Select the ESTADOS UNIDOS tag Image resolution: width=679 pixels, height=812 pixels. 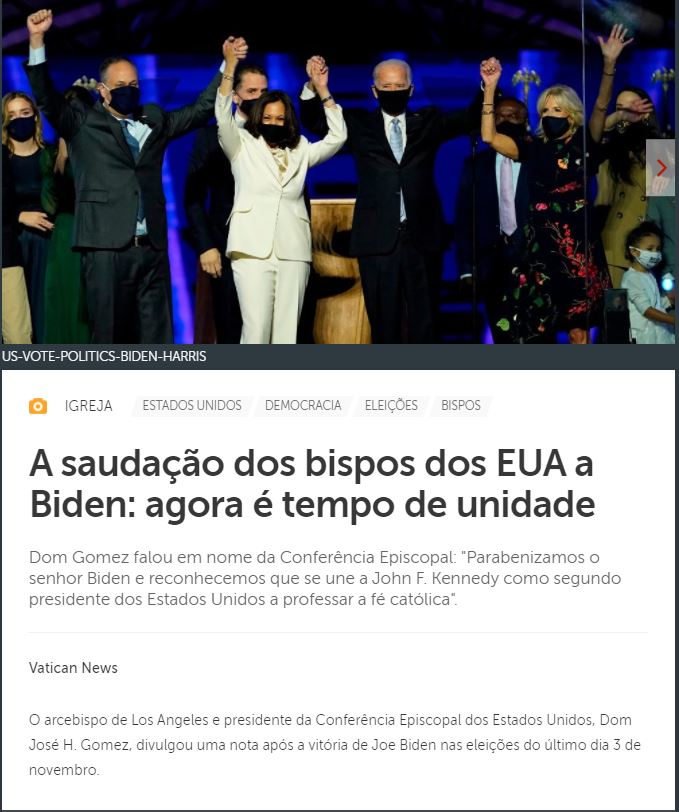(x=192, y=406)
